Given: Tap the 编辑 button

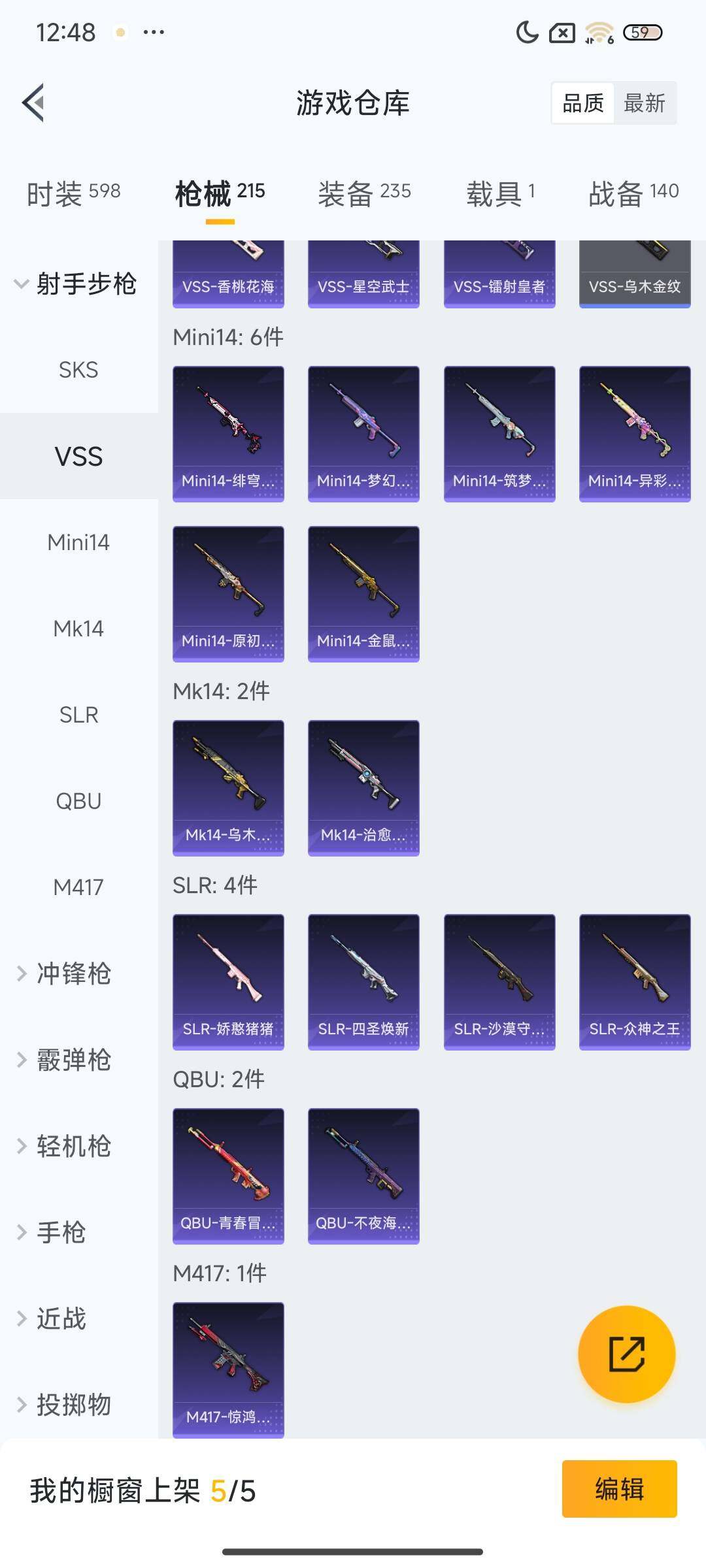Looking at the screenshot, I should point(619,1489).
